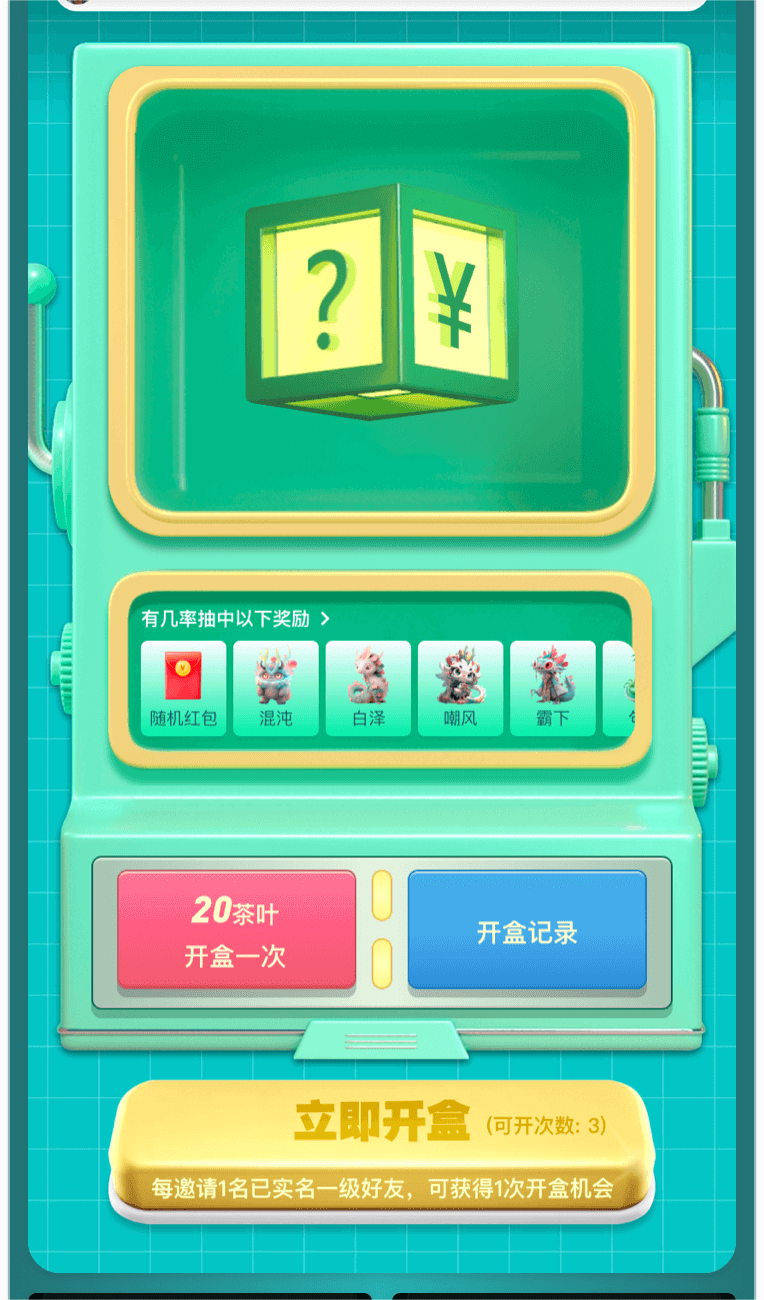Viewport: 764px width, 1300px height.
Task: Open the 有几率抽中以下奖励 prize list
Action: click(x=235, y=619)
